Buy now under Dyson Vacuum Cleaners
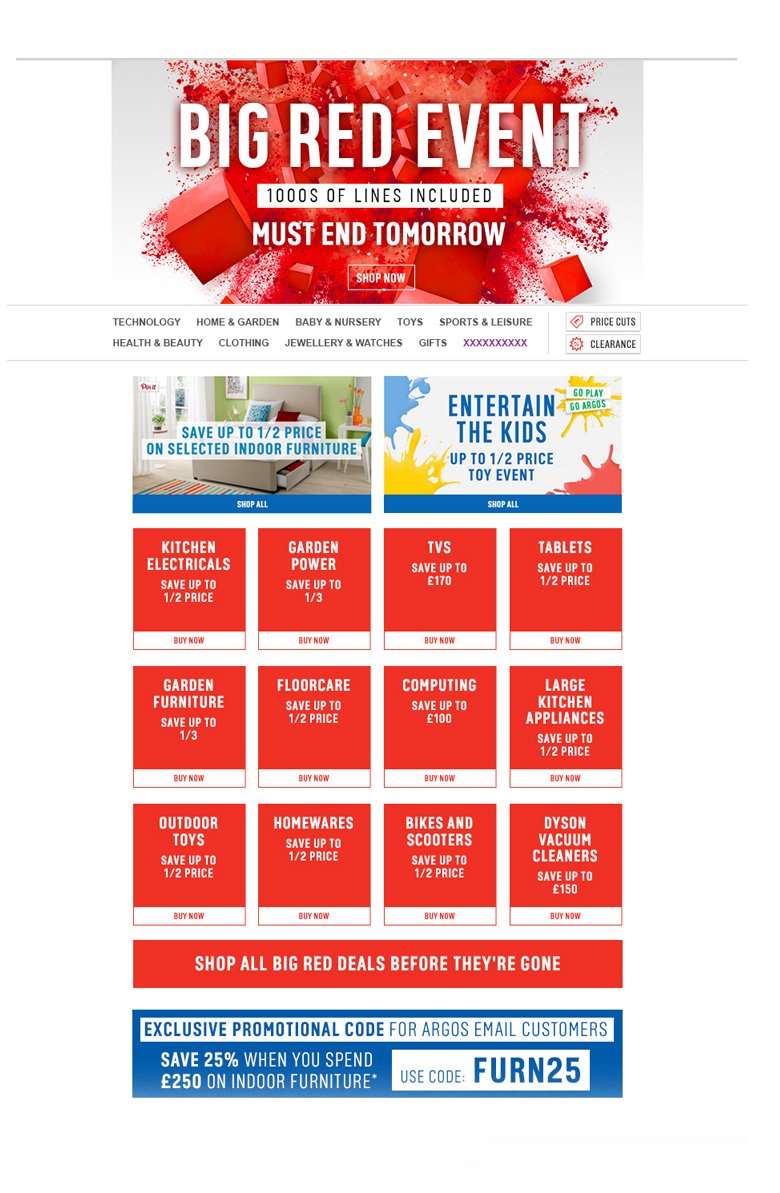 point(565,916)
